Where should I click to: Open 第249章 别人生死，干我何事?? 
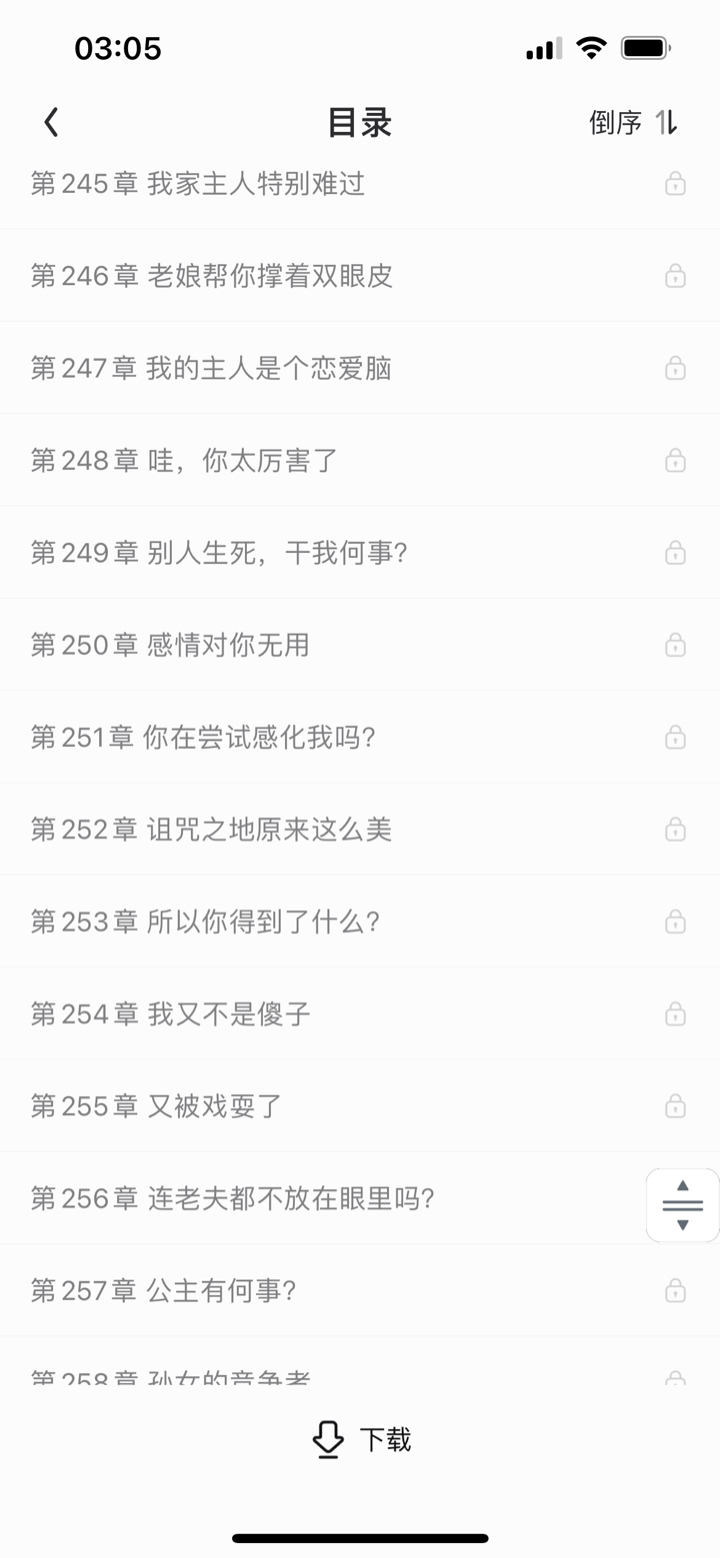(219, 552)
